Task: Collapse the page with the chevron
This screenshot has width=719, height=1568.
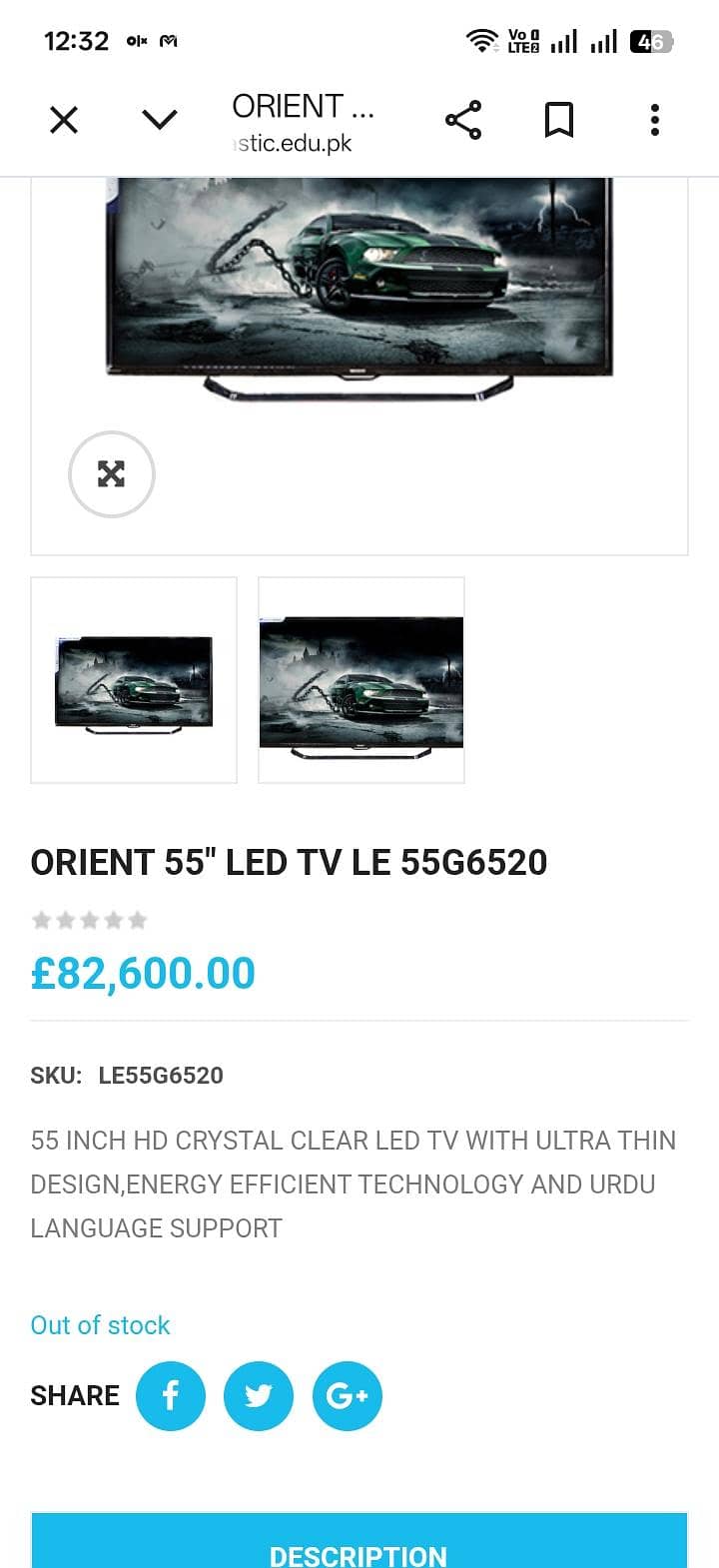Action: 158,120
